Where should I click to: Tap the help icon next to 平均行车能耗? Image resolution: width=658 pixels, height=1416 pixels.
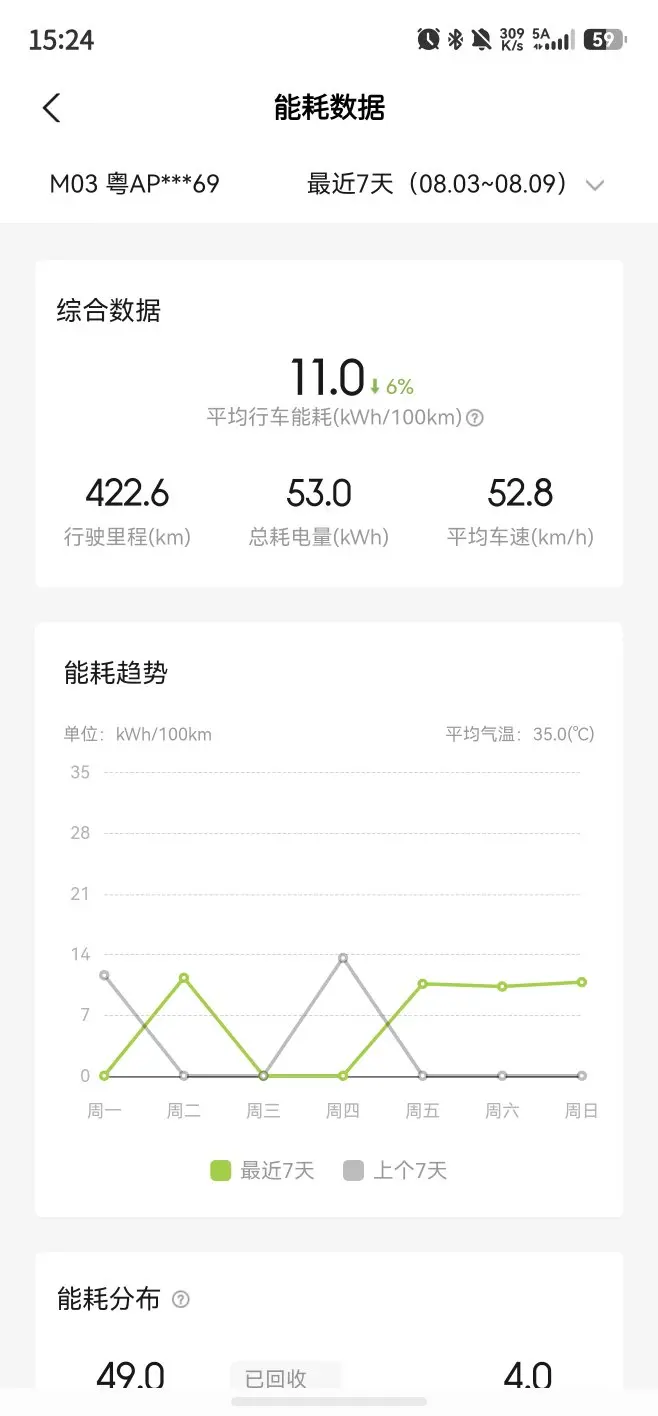475,418
